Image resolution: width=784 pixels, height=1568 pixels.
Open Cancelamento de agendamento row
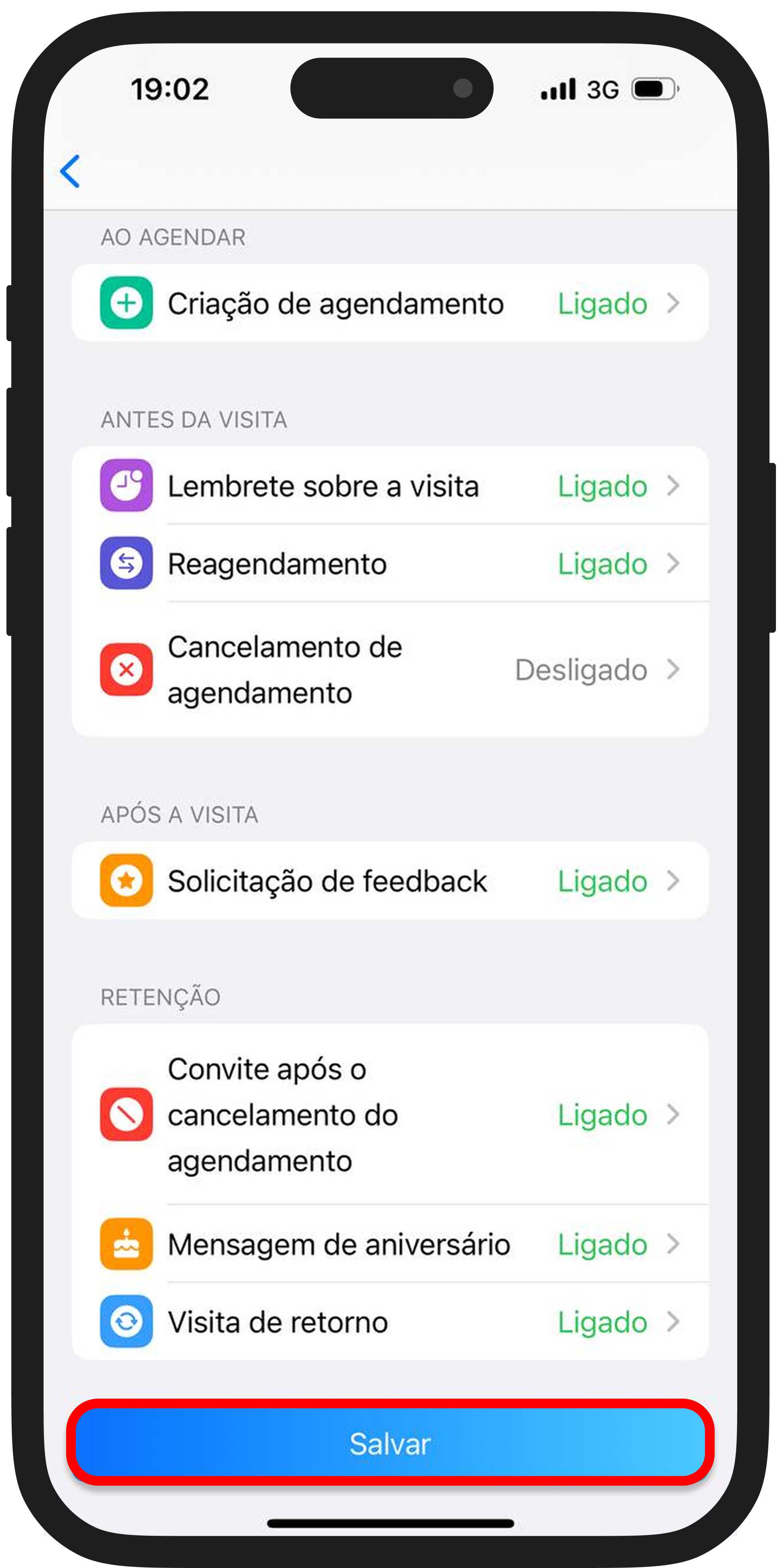(390, 669)
